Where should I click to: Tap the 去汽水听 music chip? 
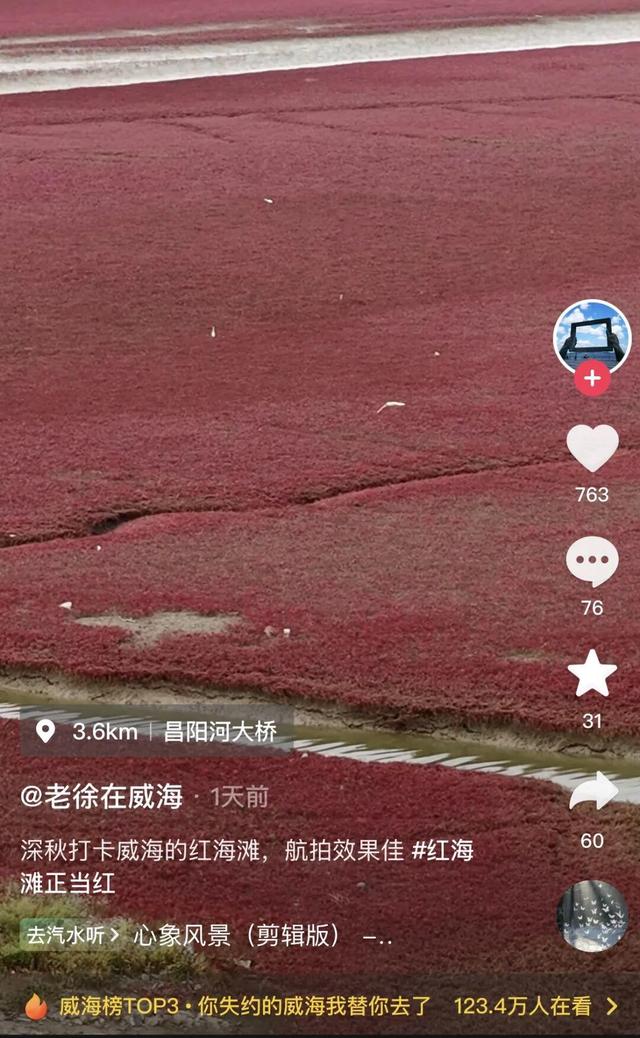coord(72,935)
